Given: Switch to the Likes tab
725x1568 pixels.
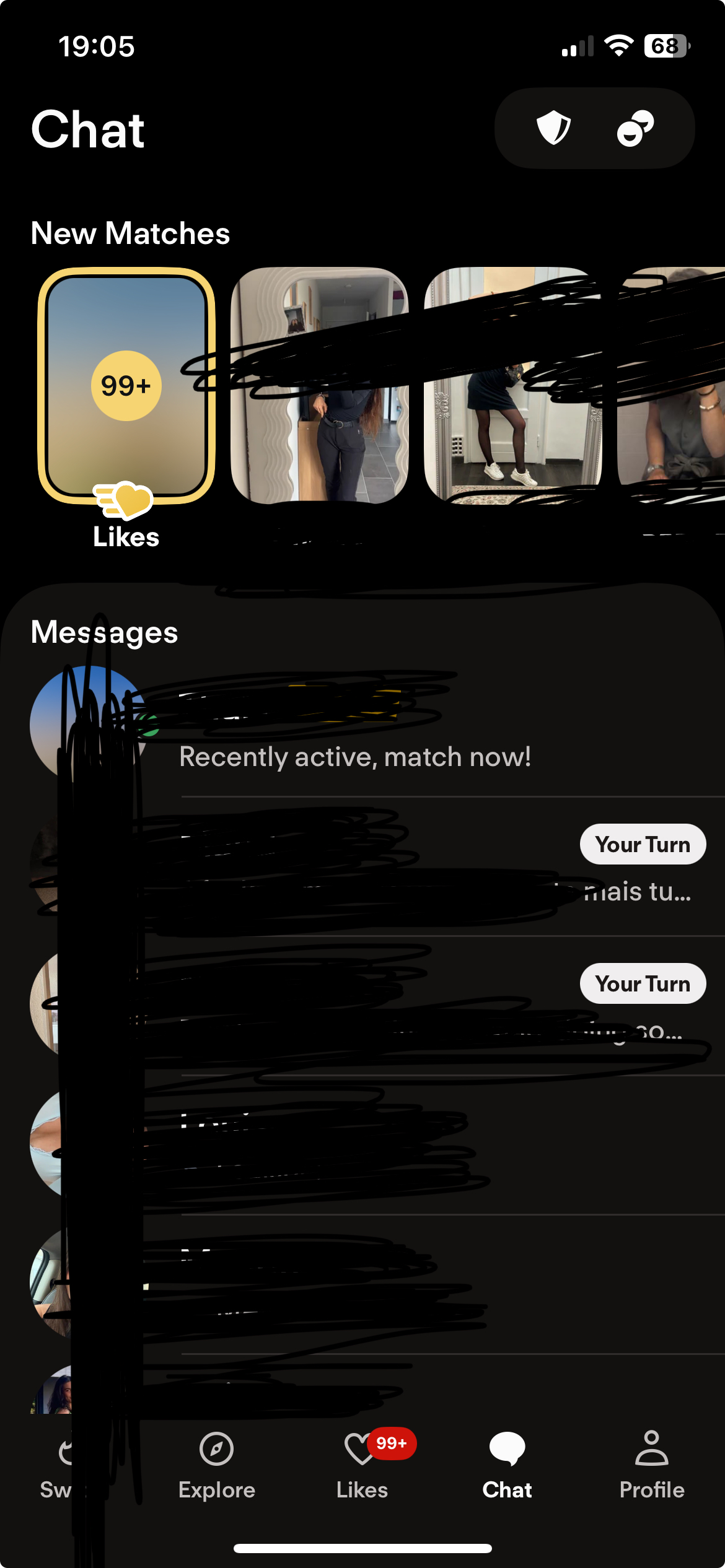Looking at the screenshot, I should 362,1465.
